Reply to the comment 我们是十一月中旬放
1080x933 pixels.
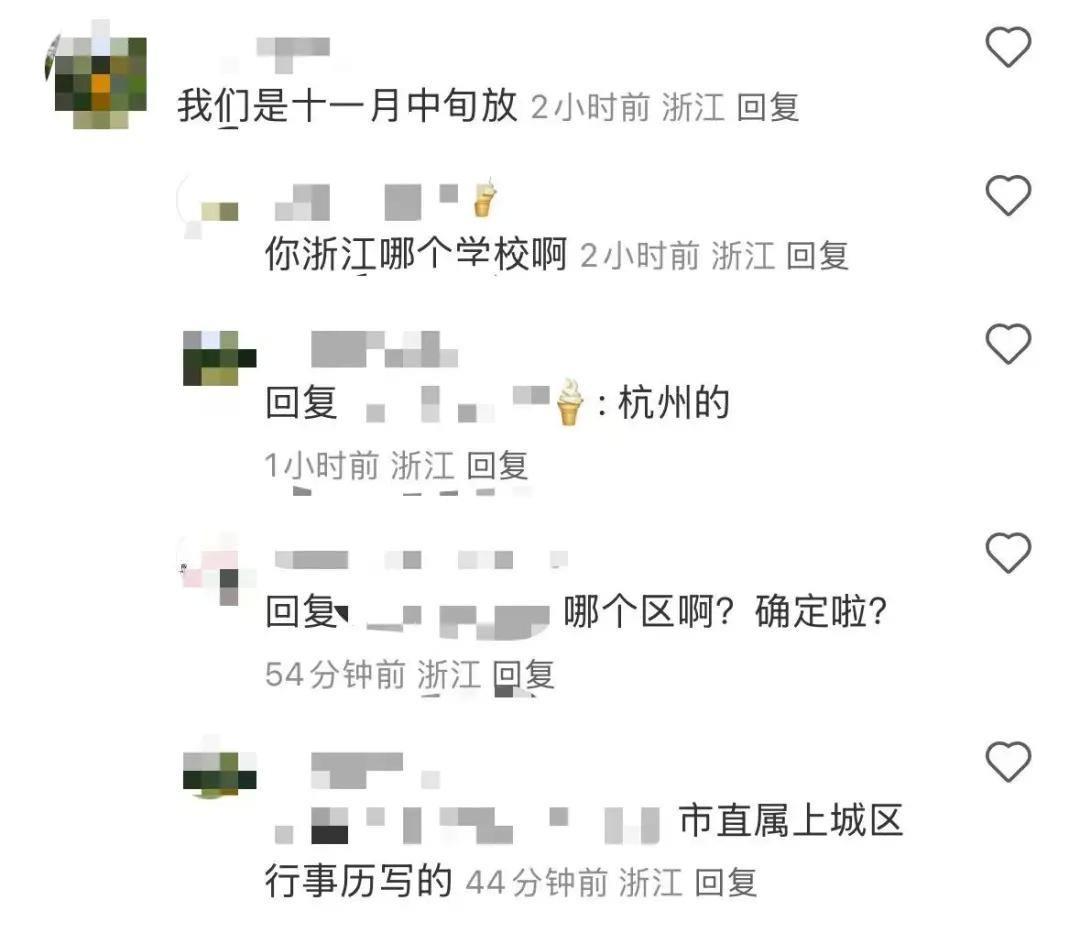click(x=768, y=108)
